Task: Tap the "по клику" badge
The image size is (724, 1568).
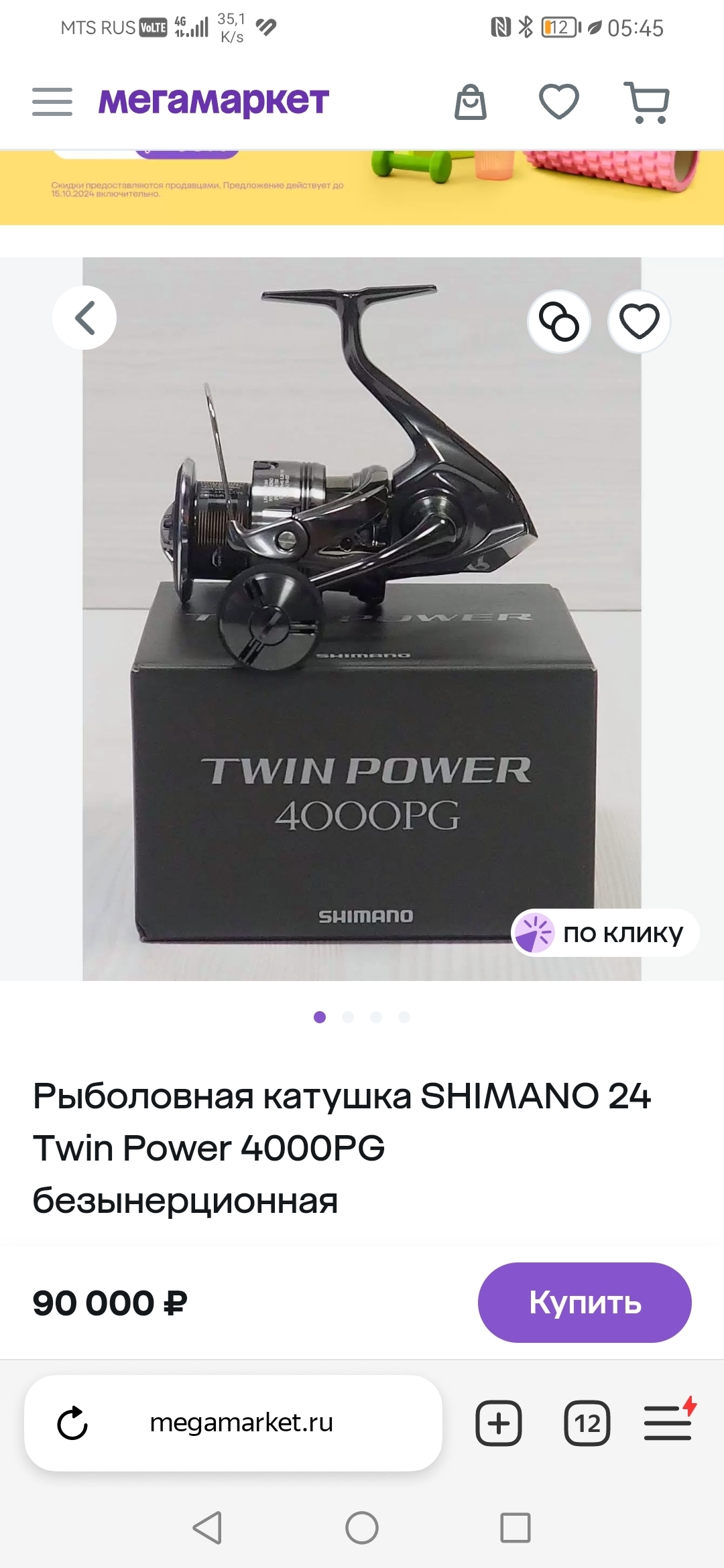Action: (x=605, y=933)
